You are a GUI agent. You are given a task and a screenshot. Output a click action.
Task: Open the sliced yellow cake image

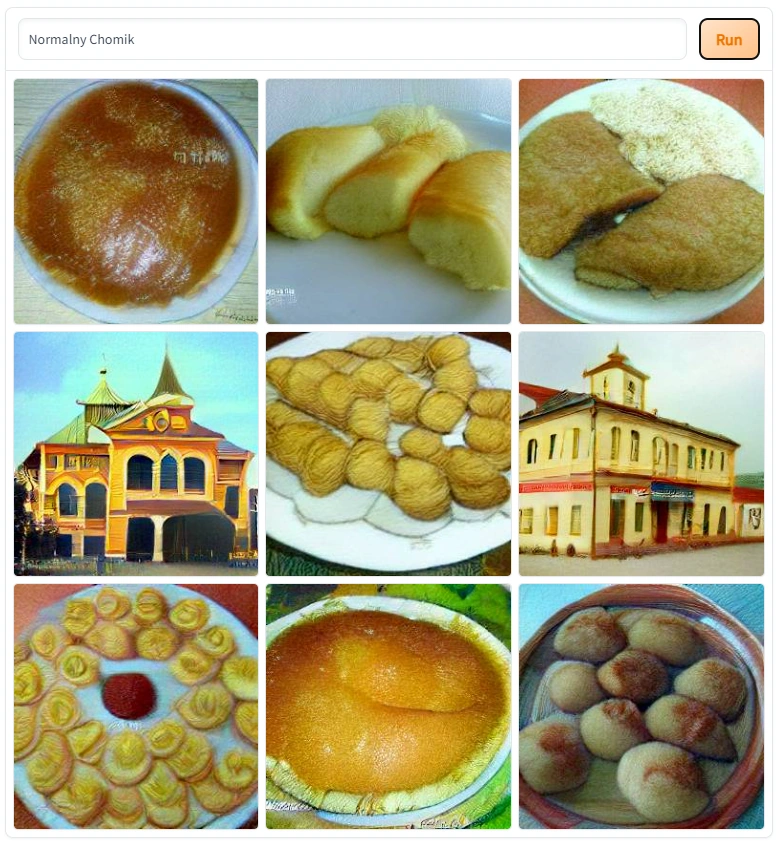[x=388, y=201]
